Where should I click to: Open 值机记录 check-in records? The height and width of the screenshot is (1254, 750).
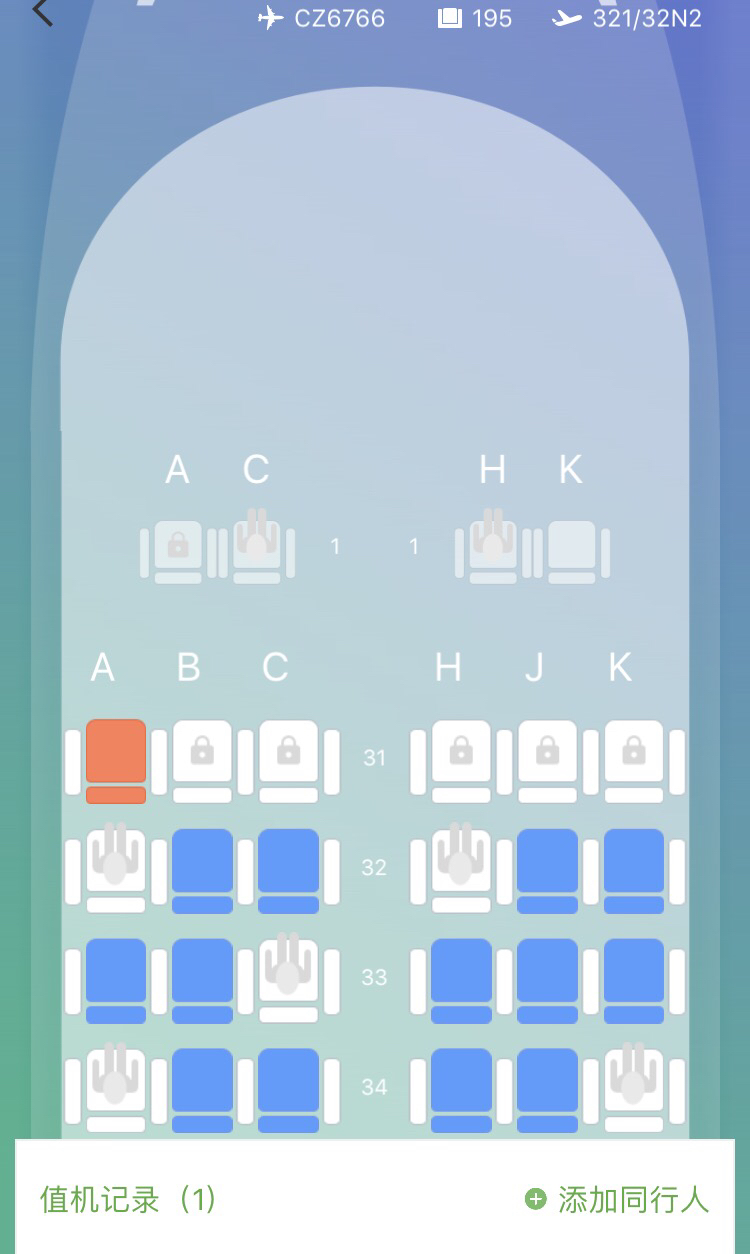coord(128,1199)
